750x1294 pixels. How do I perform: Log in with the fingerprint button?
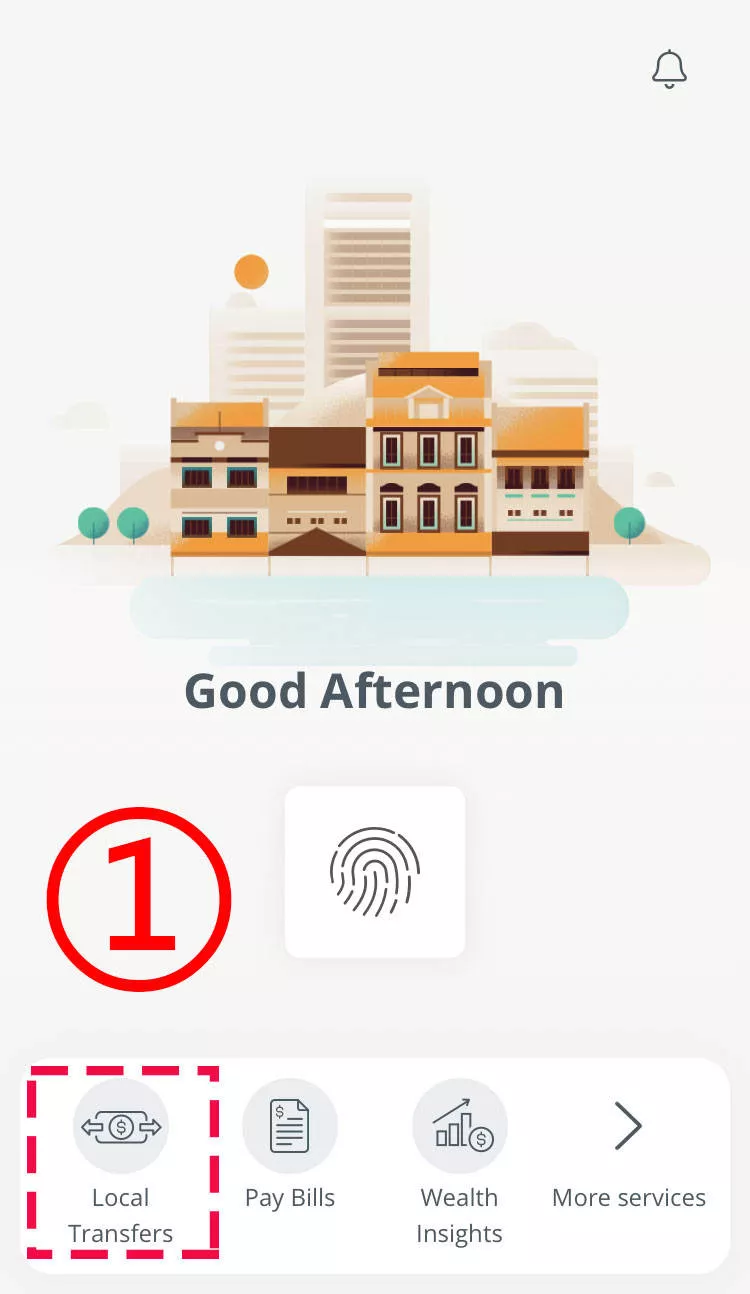[375, 872]
